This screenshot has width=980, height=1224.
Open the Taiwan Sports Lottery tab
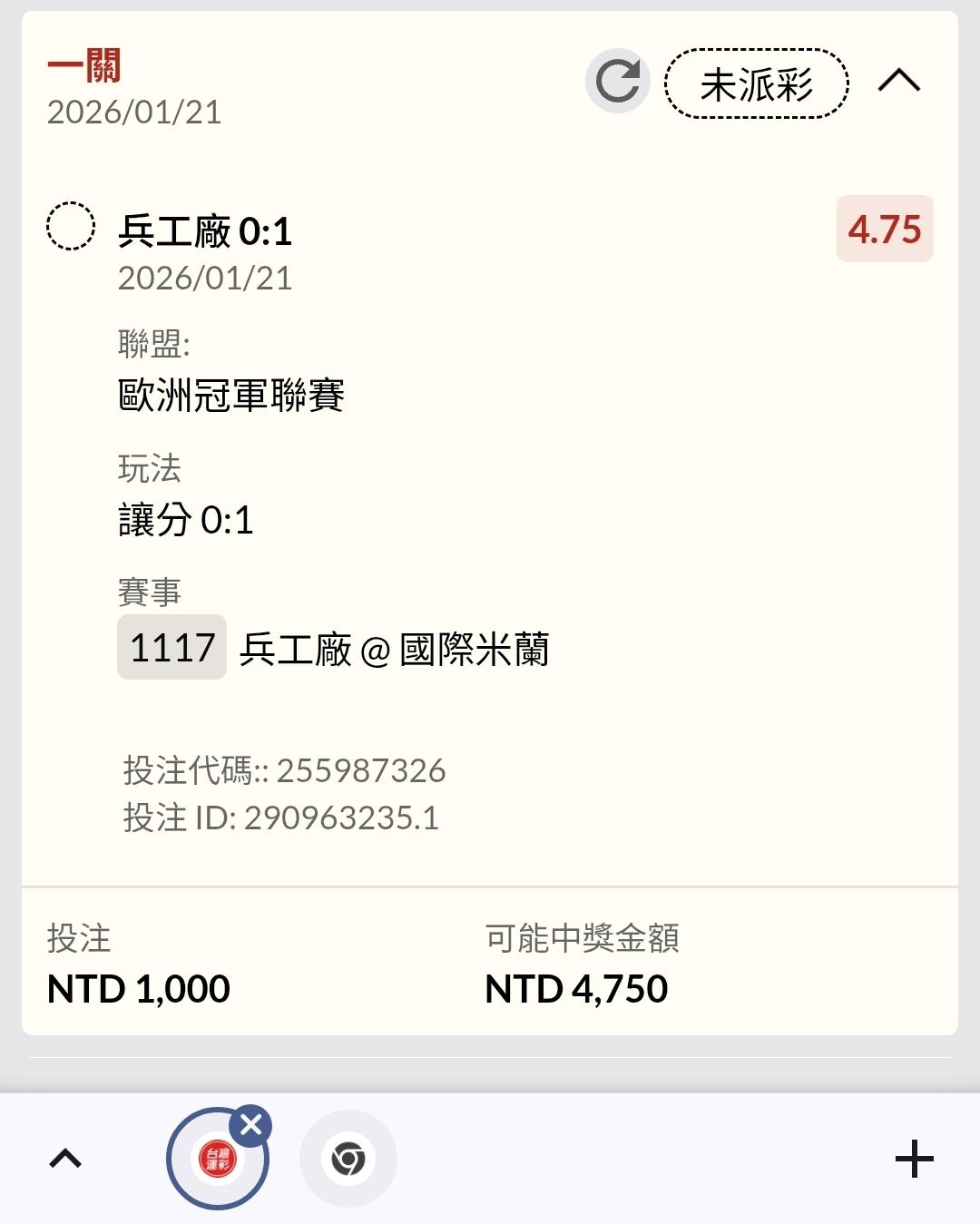pos(217,1160)
